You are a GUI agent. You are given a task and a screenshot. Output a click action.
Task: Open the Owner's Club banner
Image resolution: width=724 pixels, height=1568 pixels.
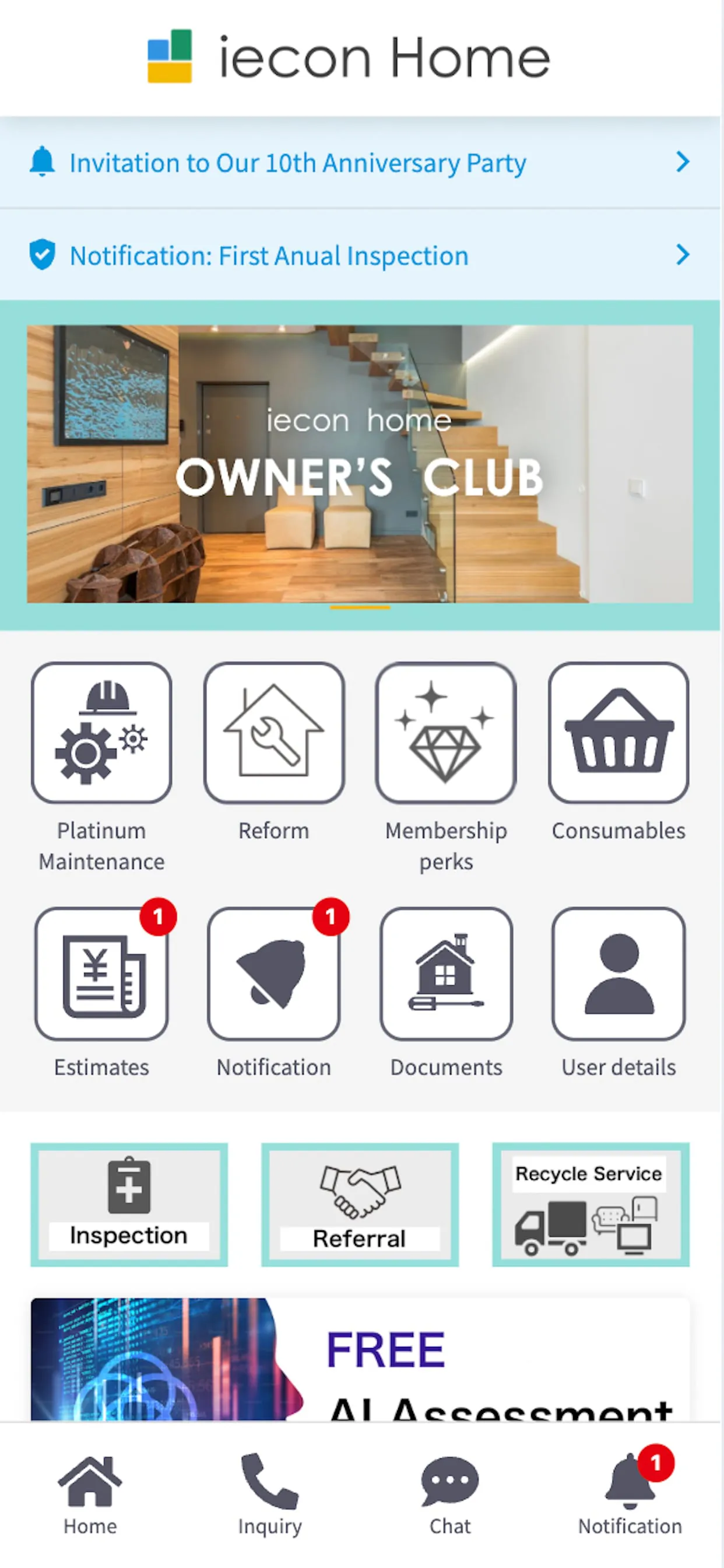[360, 464]
